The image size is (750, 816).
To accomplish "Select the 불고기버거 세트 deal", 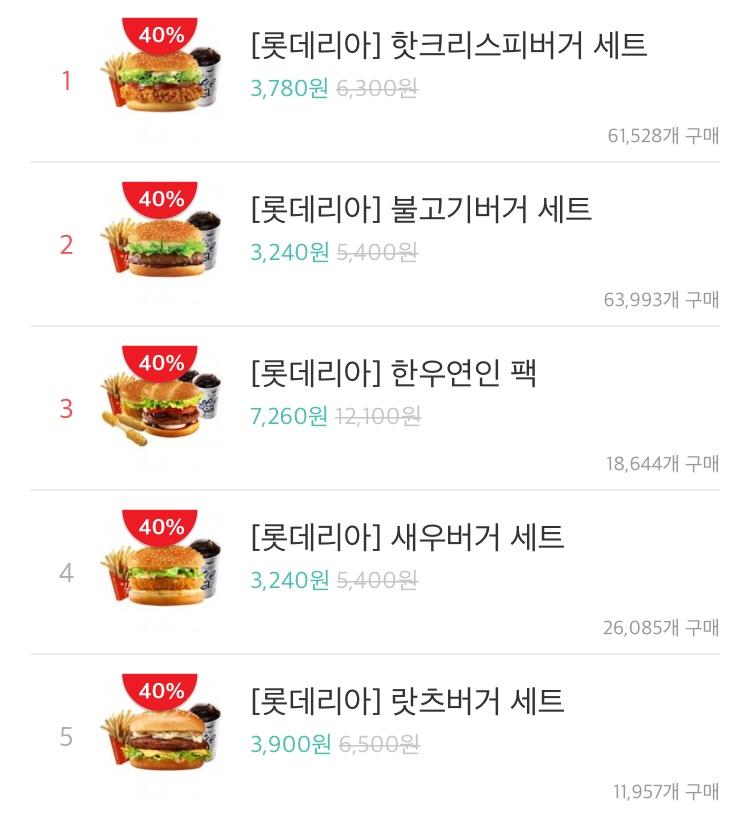I will 420,209.
